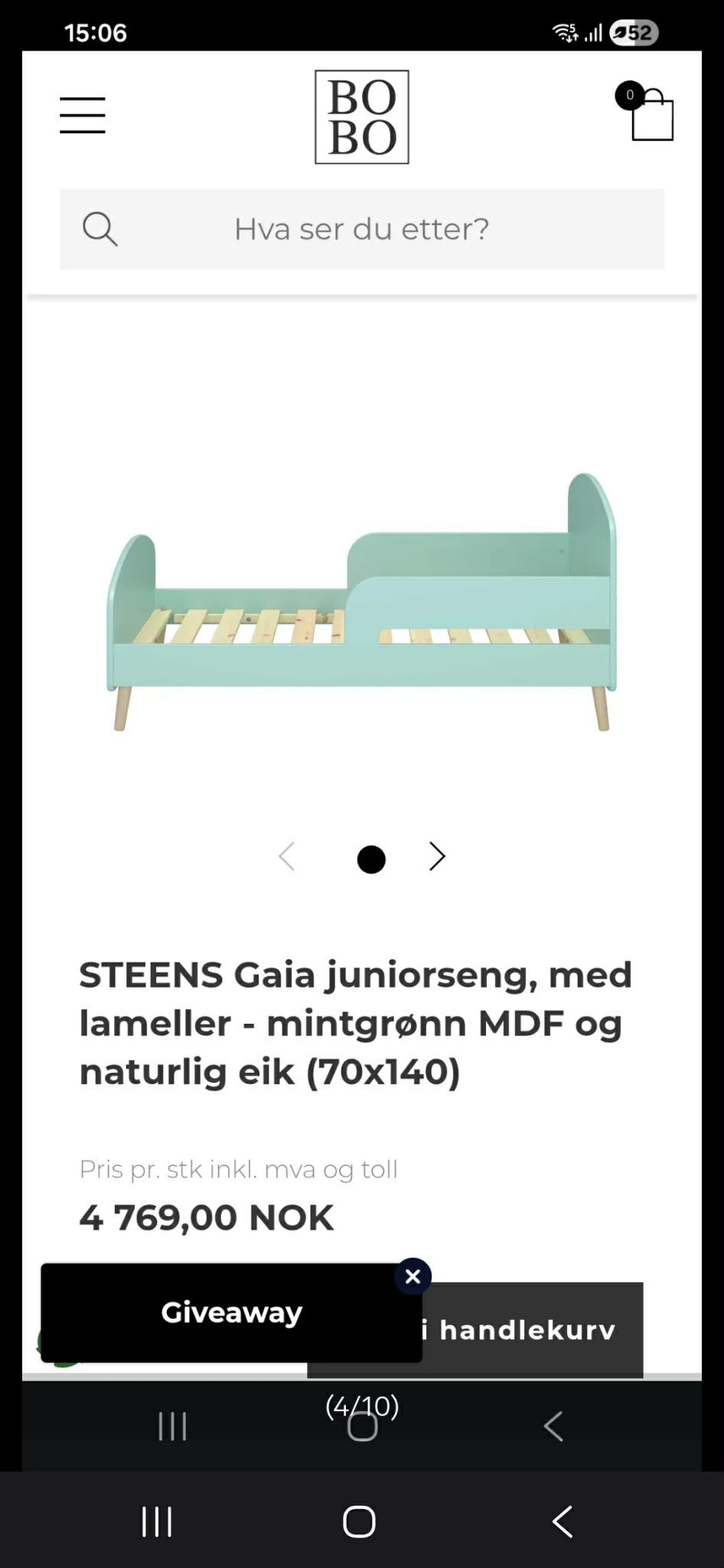Open the hamburger navigation menu
The height and width of the screenshot is (1568, 724).
coord(83,116)
